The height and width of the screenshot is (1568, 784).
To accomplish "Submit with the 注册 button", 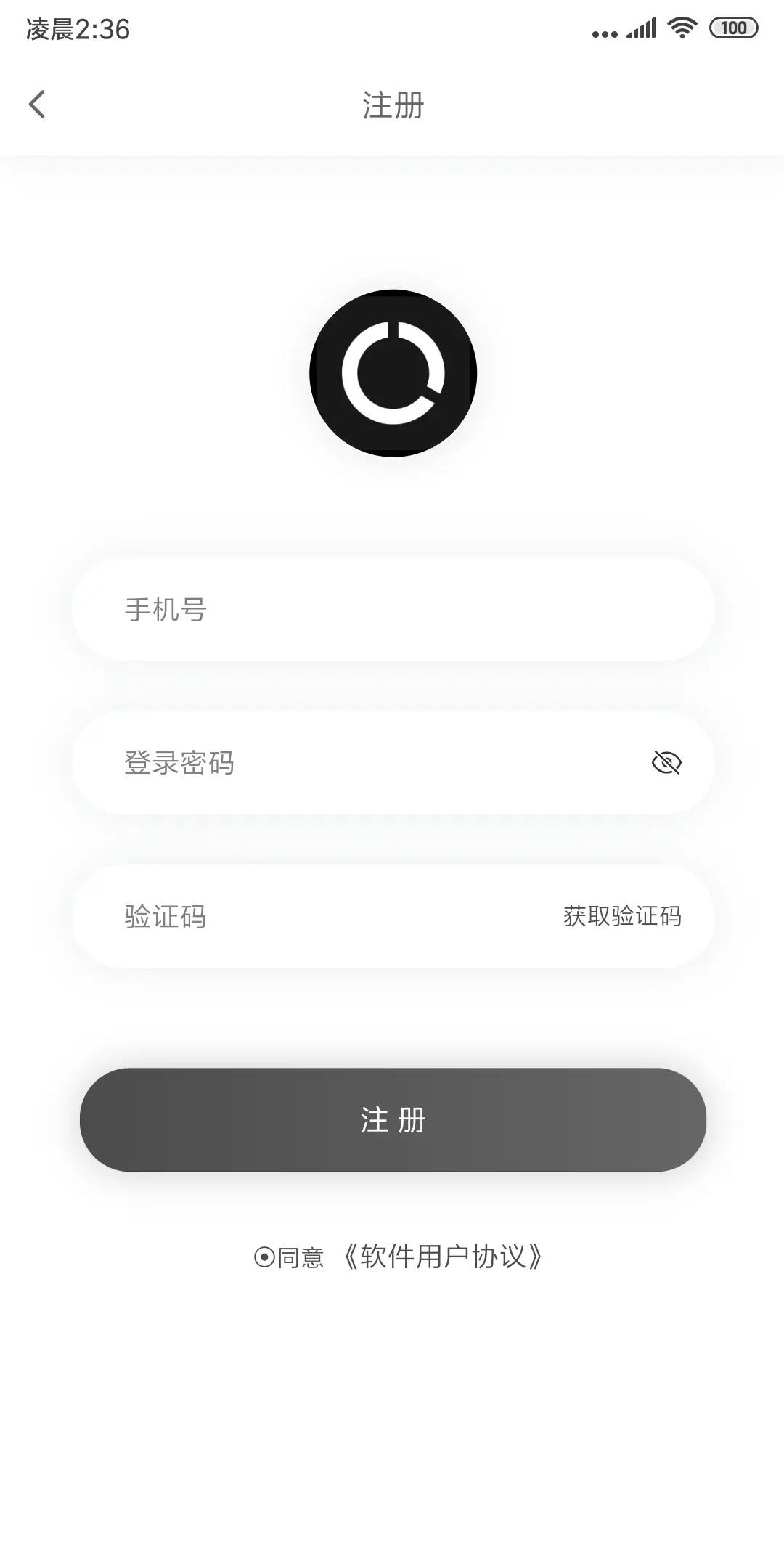I will coord(393,1119).
